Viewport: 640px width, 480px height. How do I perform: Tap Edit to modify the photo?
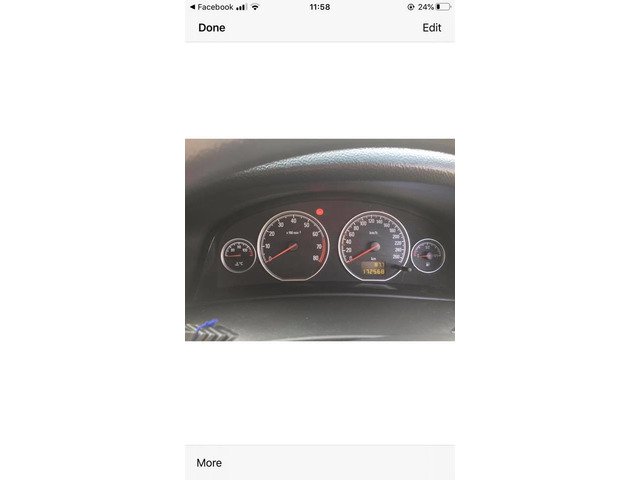click(431, 28)
